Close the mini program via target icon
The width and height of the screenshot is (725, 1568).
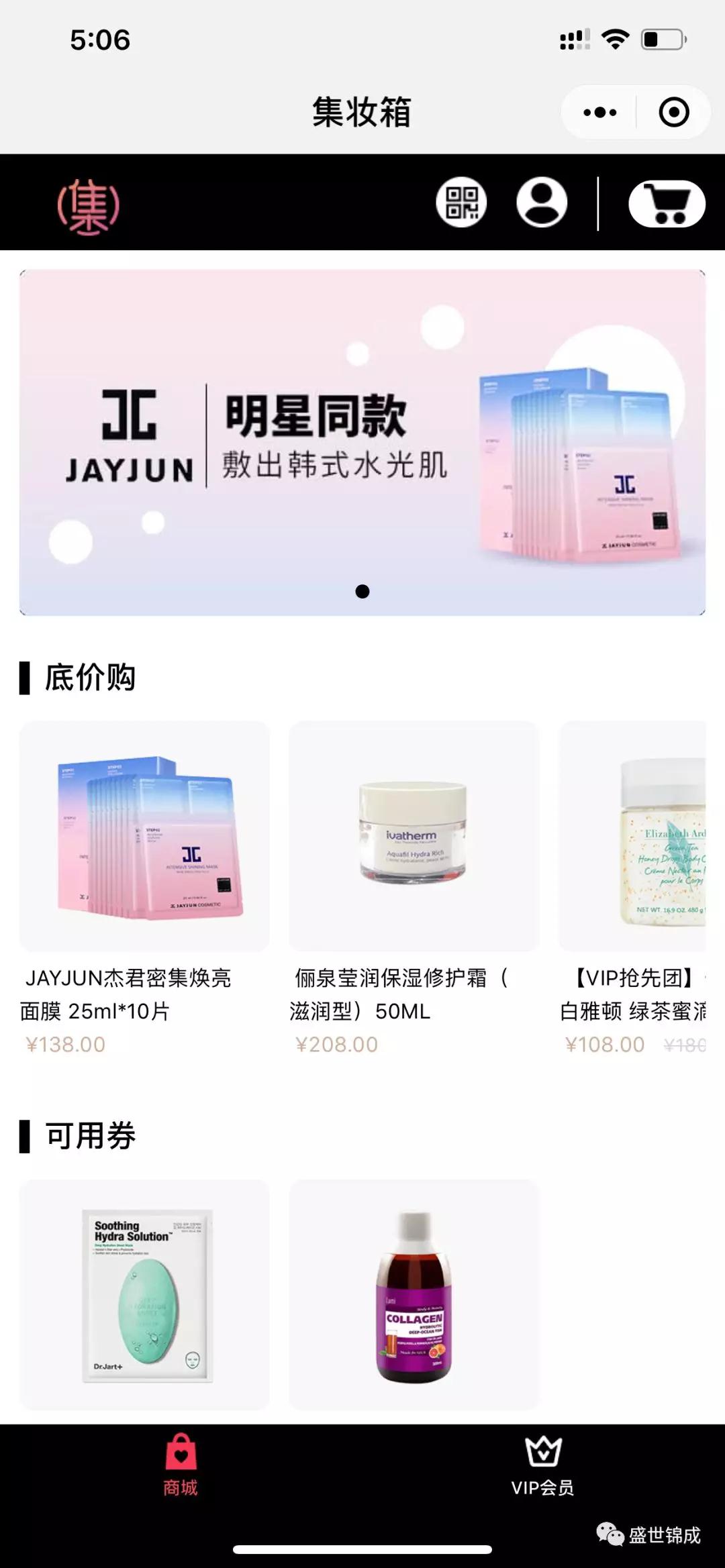(674, 112)
